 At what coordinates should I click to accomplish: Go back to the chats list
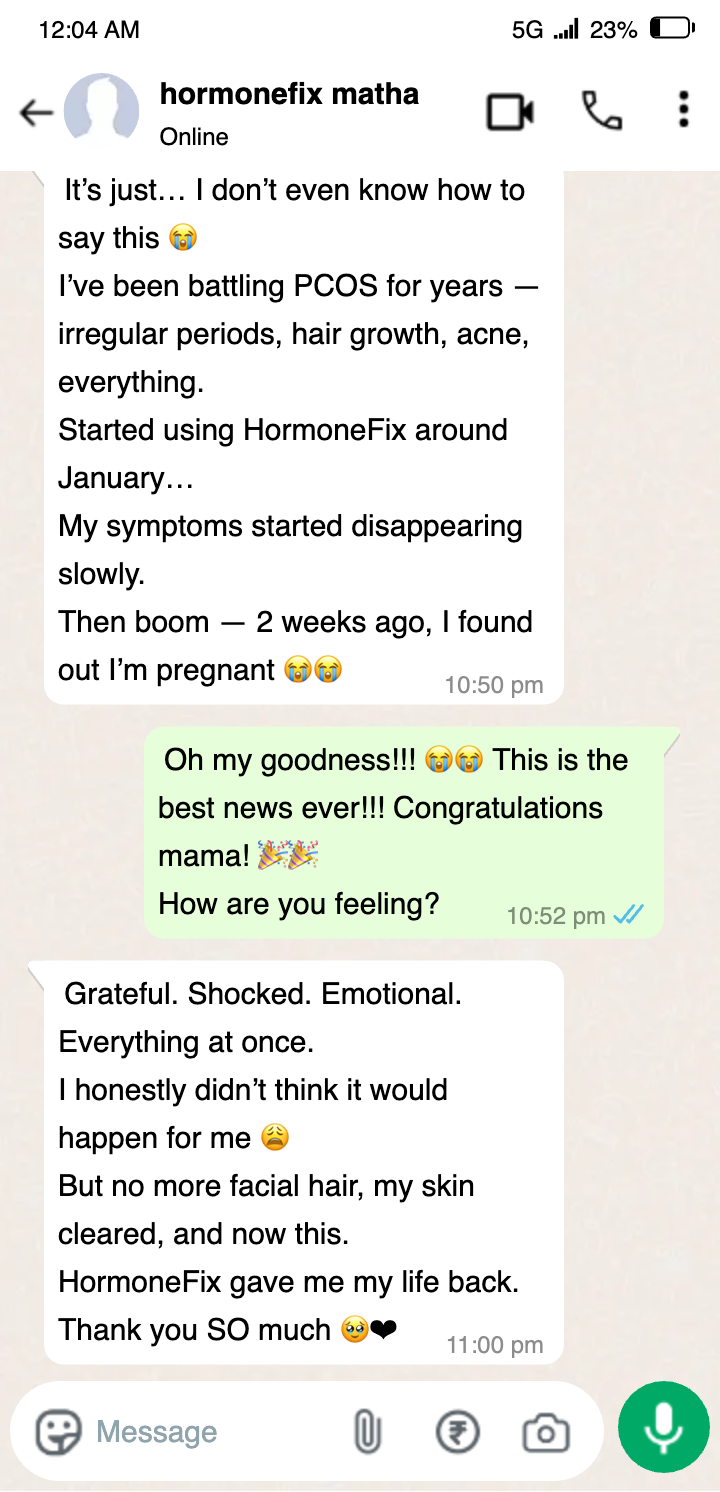point(36,113)
